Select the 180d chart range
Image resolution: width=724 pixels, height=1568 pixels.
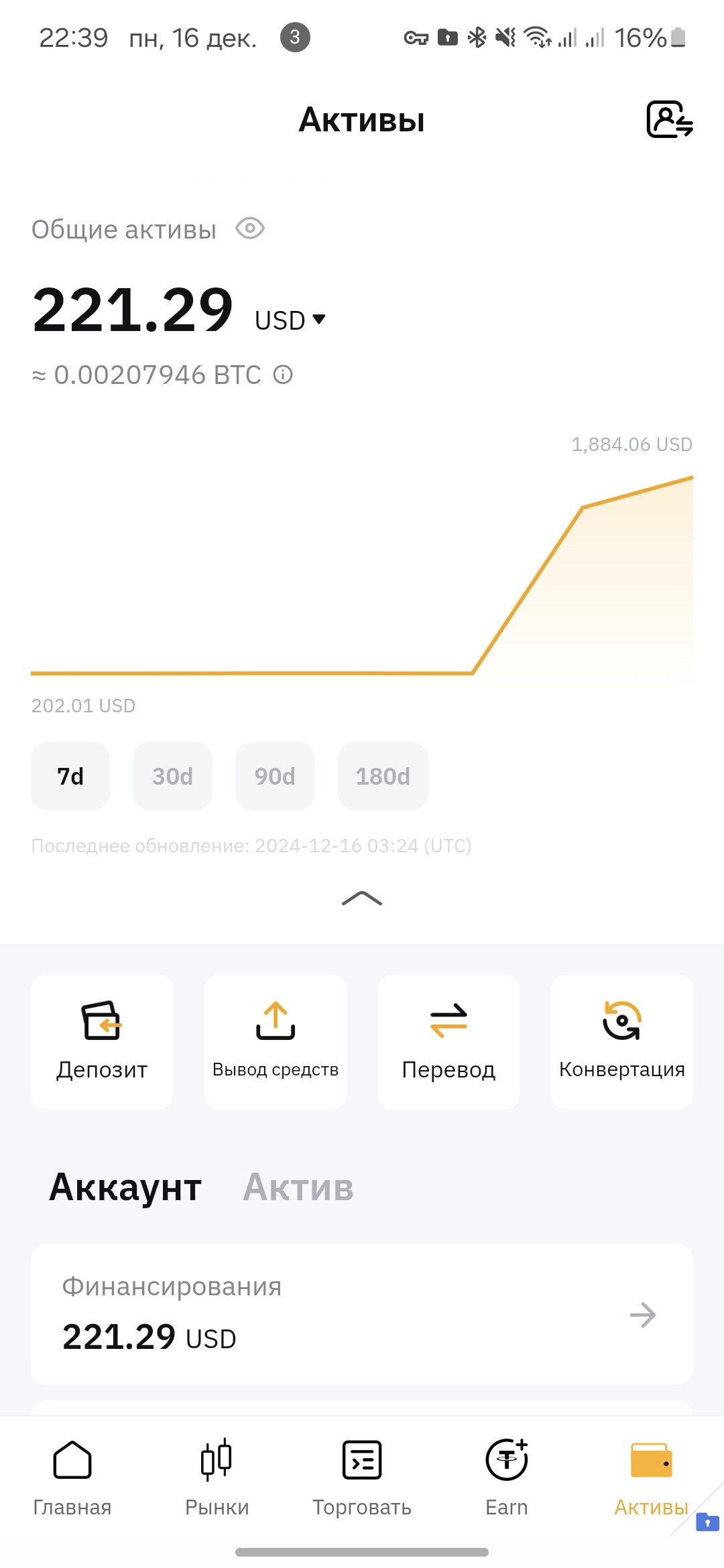click(383, 776)
